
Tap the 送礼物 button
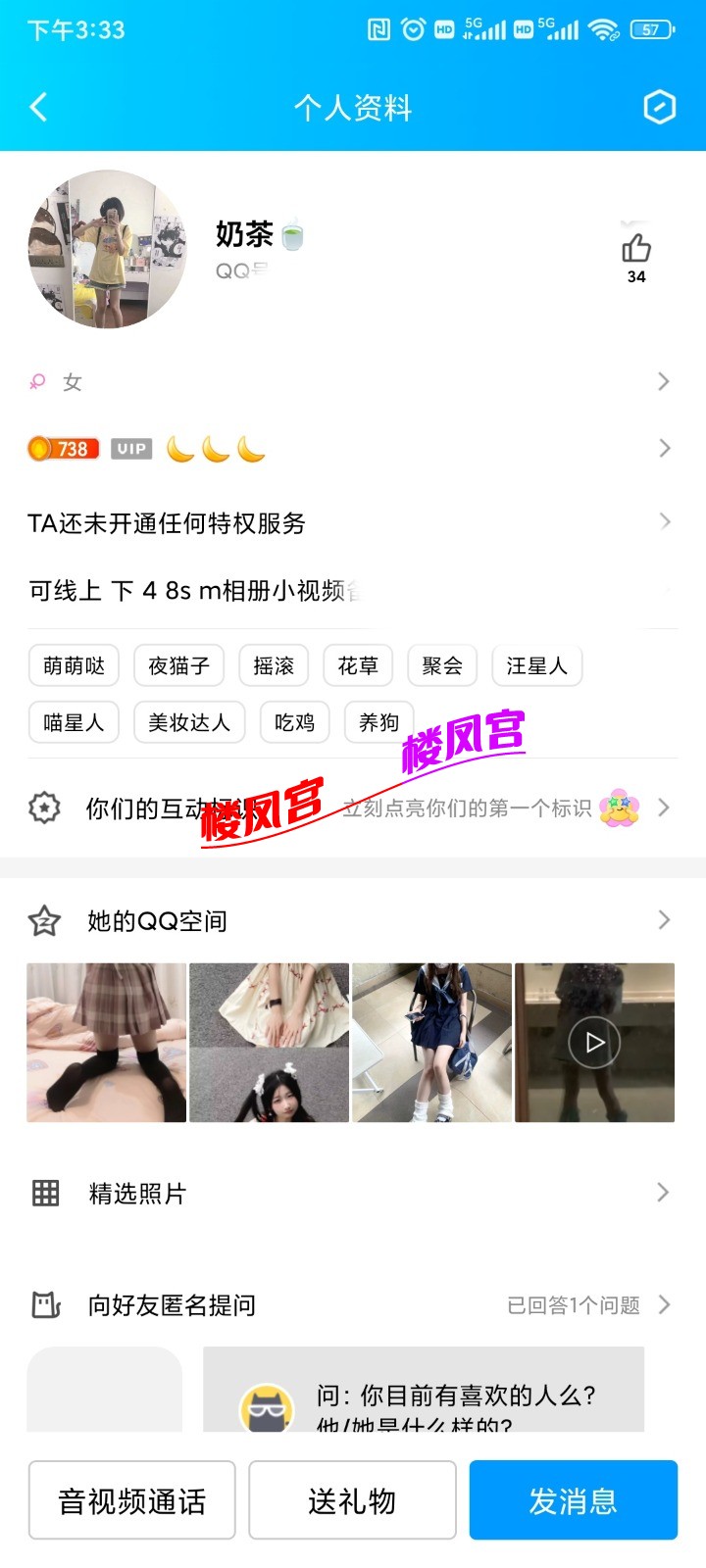tap(352, 1500)
